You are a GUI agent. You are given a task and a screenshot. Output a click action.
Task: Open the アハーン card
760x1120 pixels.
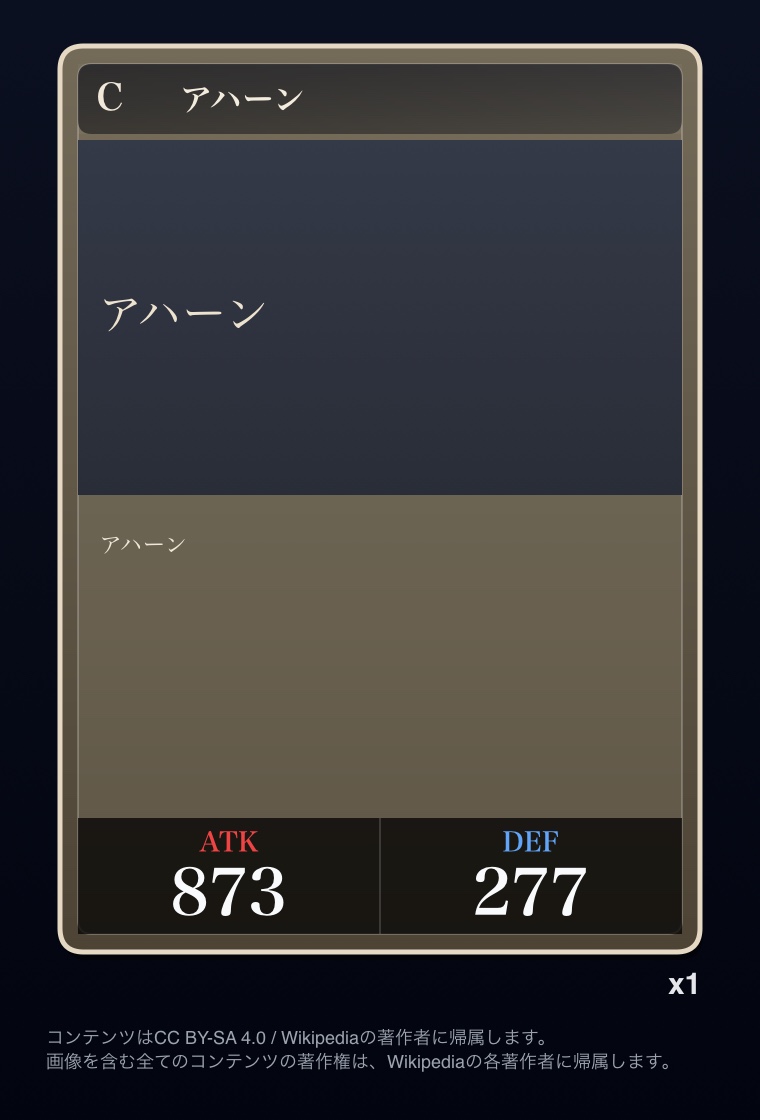pyautogui.click(x=380, y=498)
